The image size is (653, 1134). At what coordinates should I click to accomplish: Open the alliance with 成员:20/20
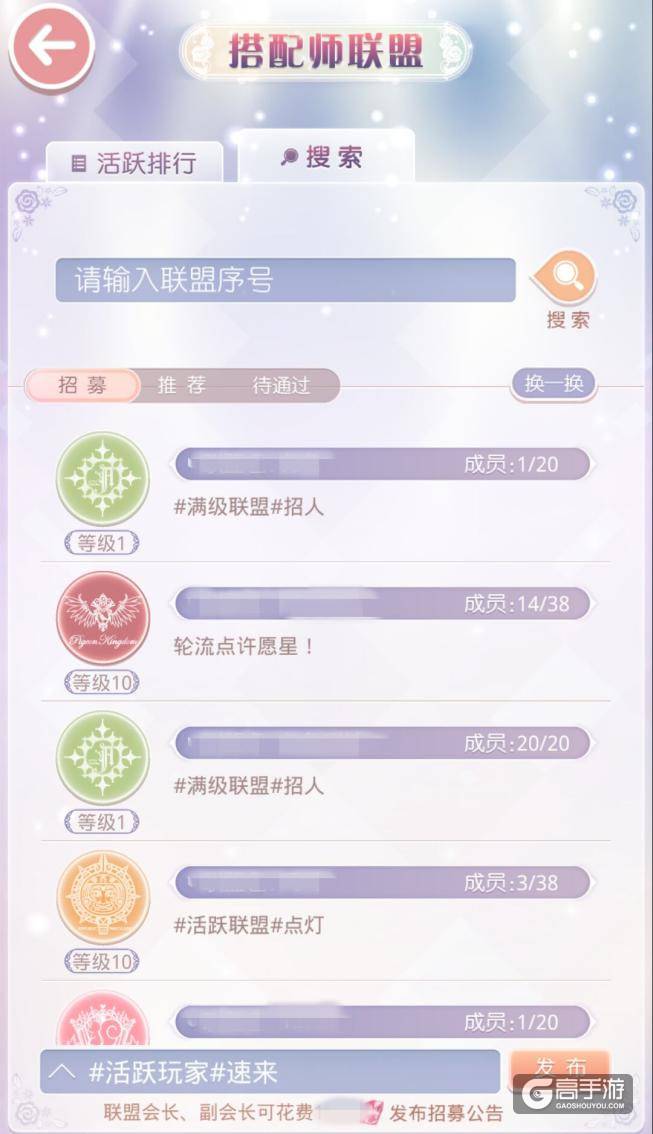click(325, 772)
